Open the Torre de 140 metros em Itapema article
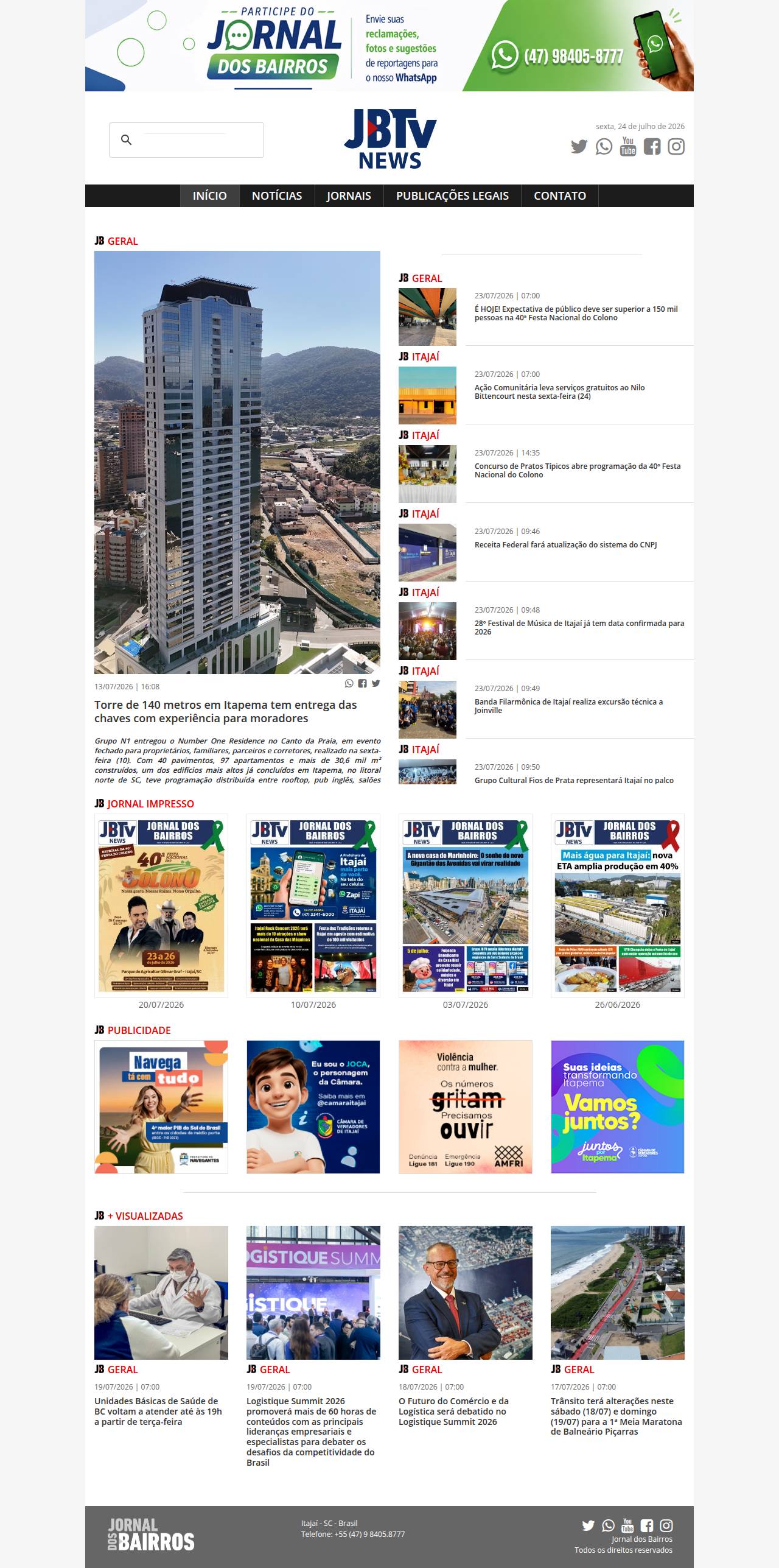 coord(225,711)
